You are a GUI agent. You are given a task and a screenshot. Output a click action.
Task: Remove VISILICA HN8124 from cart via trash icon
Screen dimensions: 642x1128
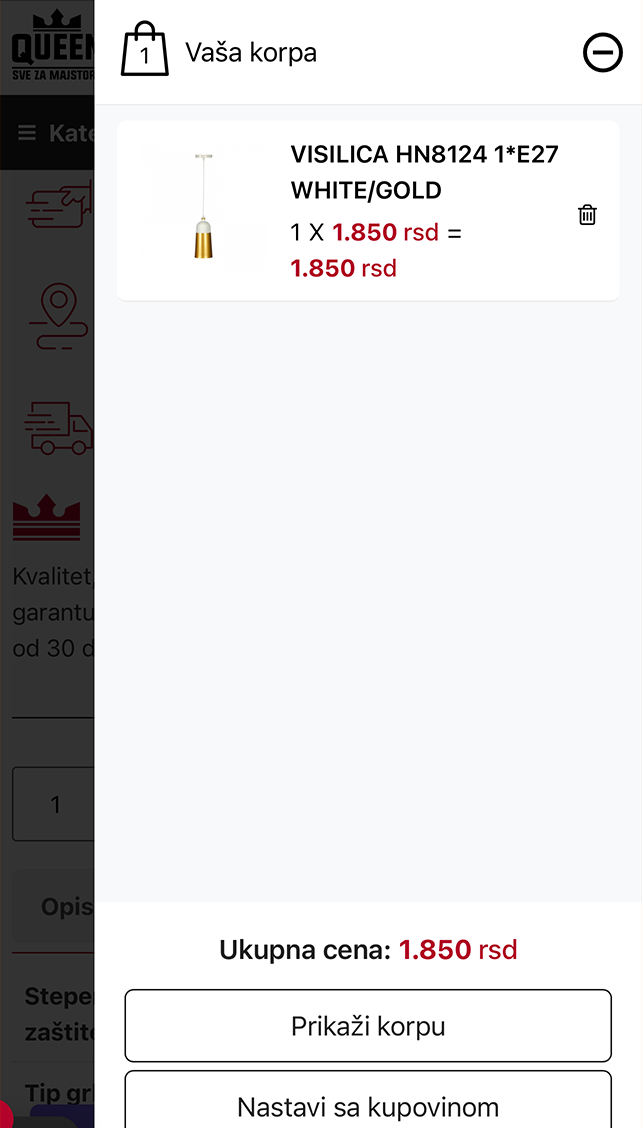(x=587, y=215)
